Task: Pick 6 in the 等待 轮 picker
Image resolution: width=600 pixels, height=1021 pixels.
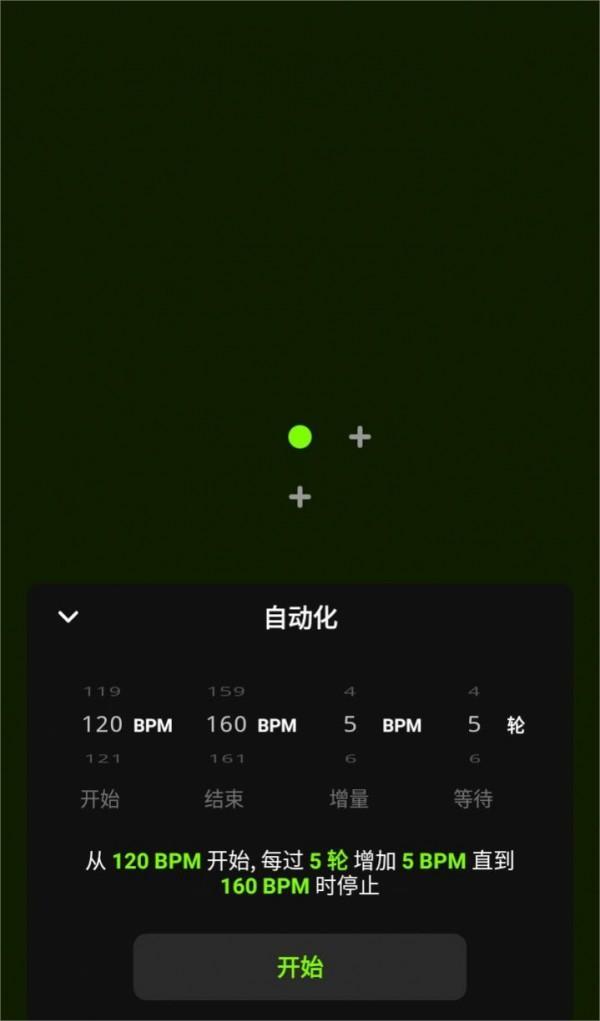Action: click(474, 759)
